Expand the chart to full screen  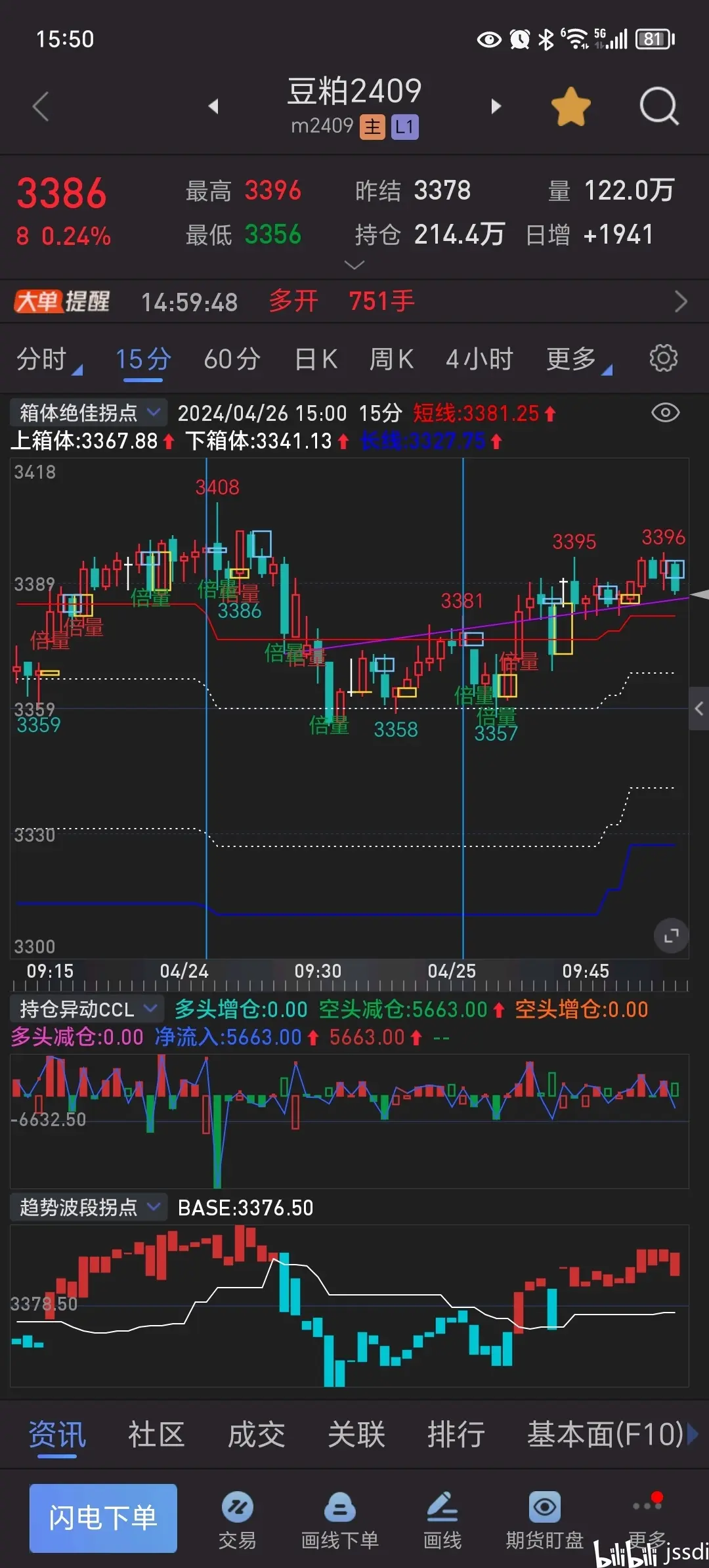pyautogui.click(x=671, y=936)
